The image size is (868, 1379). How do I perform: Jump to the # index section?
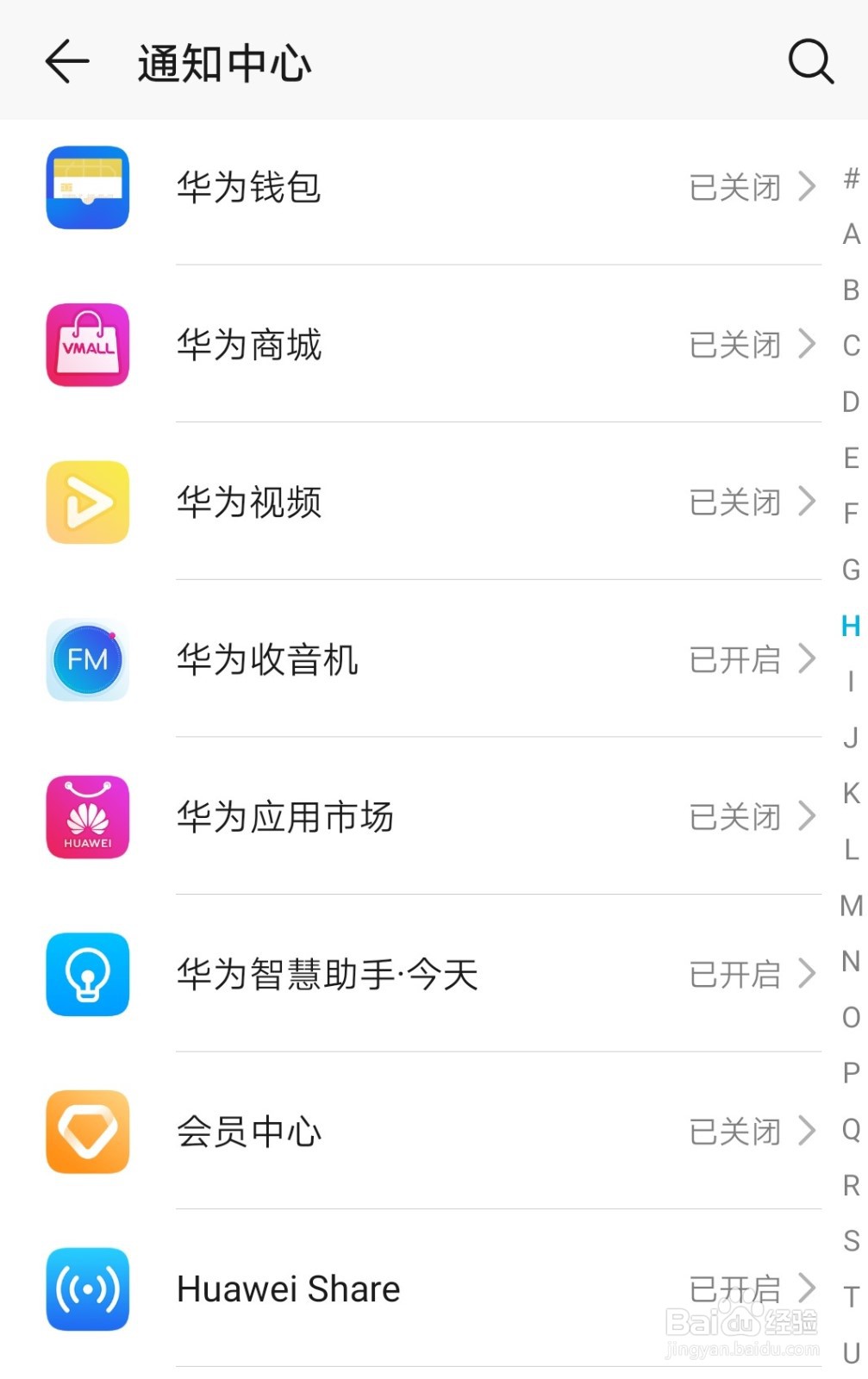[x=851, y=178]
